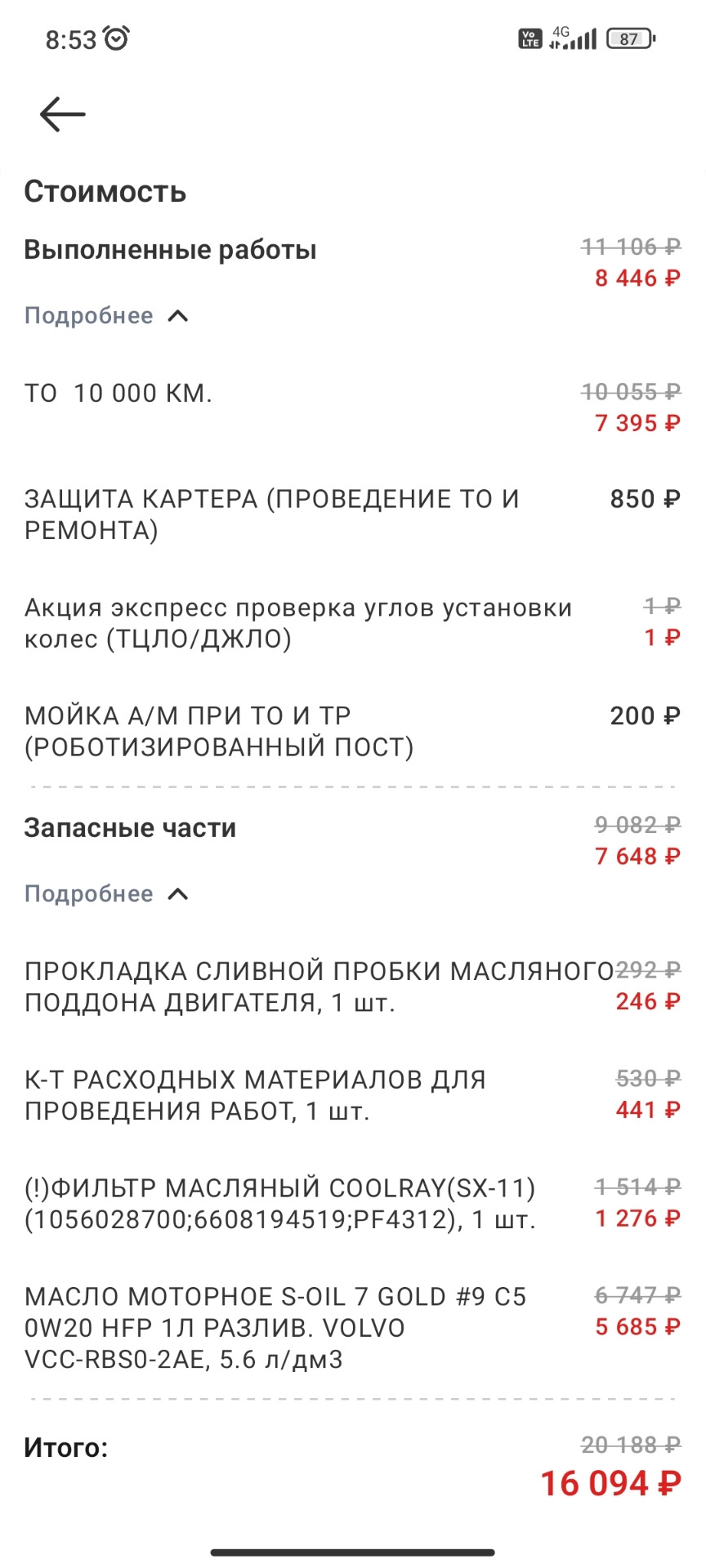Viewport: 706px width, 1568px height.
Task: Select the ФИЛЬТР МАСЛЯНЫЙ COOLRAY part
Action: click(282, 1202)
